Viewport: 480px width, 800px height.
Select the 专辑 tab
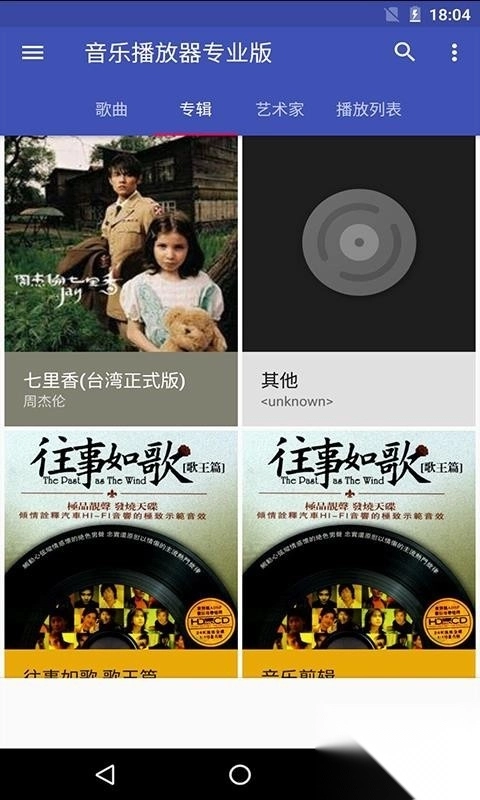click(x=195, y=109)
